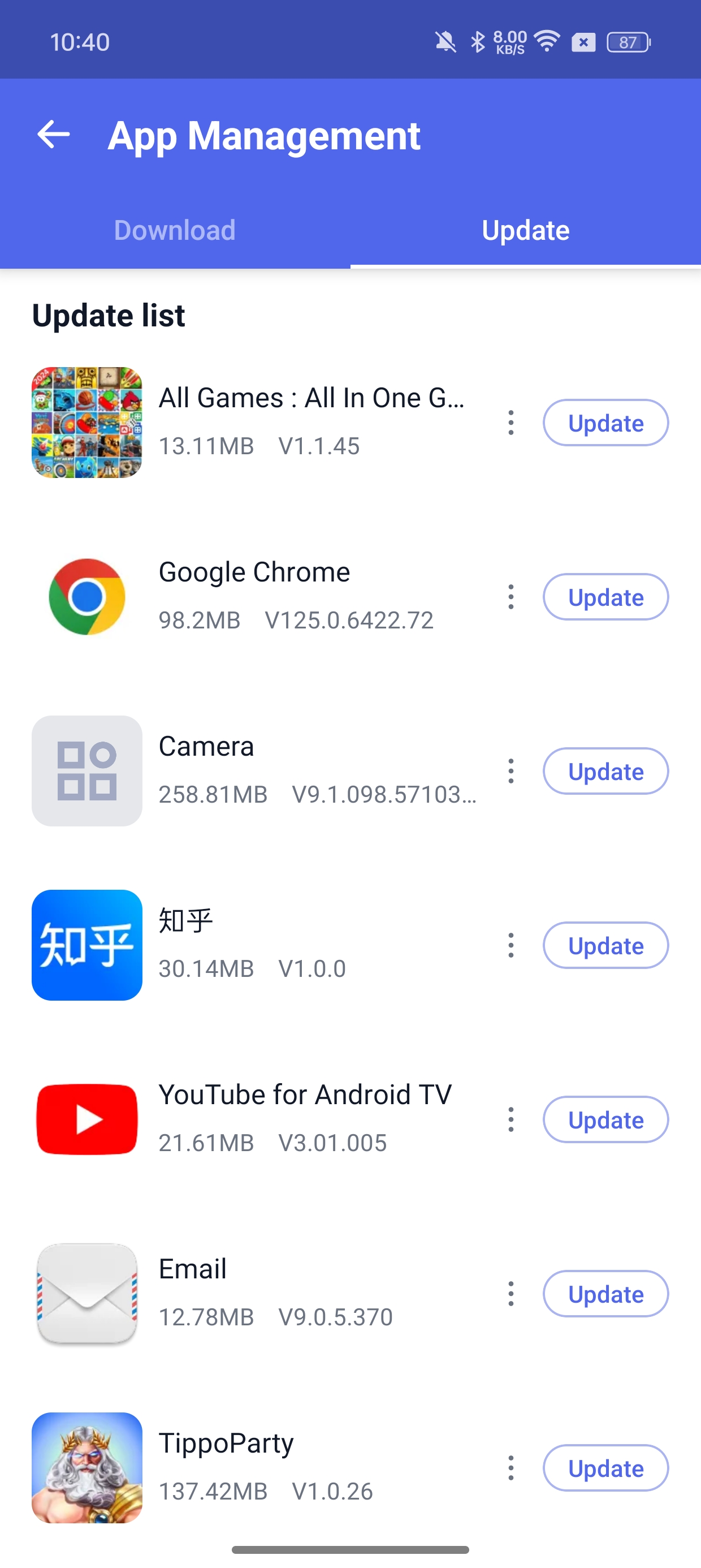
Task: Open the three-dot menu for Google Chrome
Action: click(x=510, y=597)
